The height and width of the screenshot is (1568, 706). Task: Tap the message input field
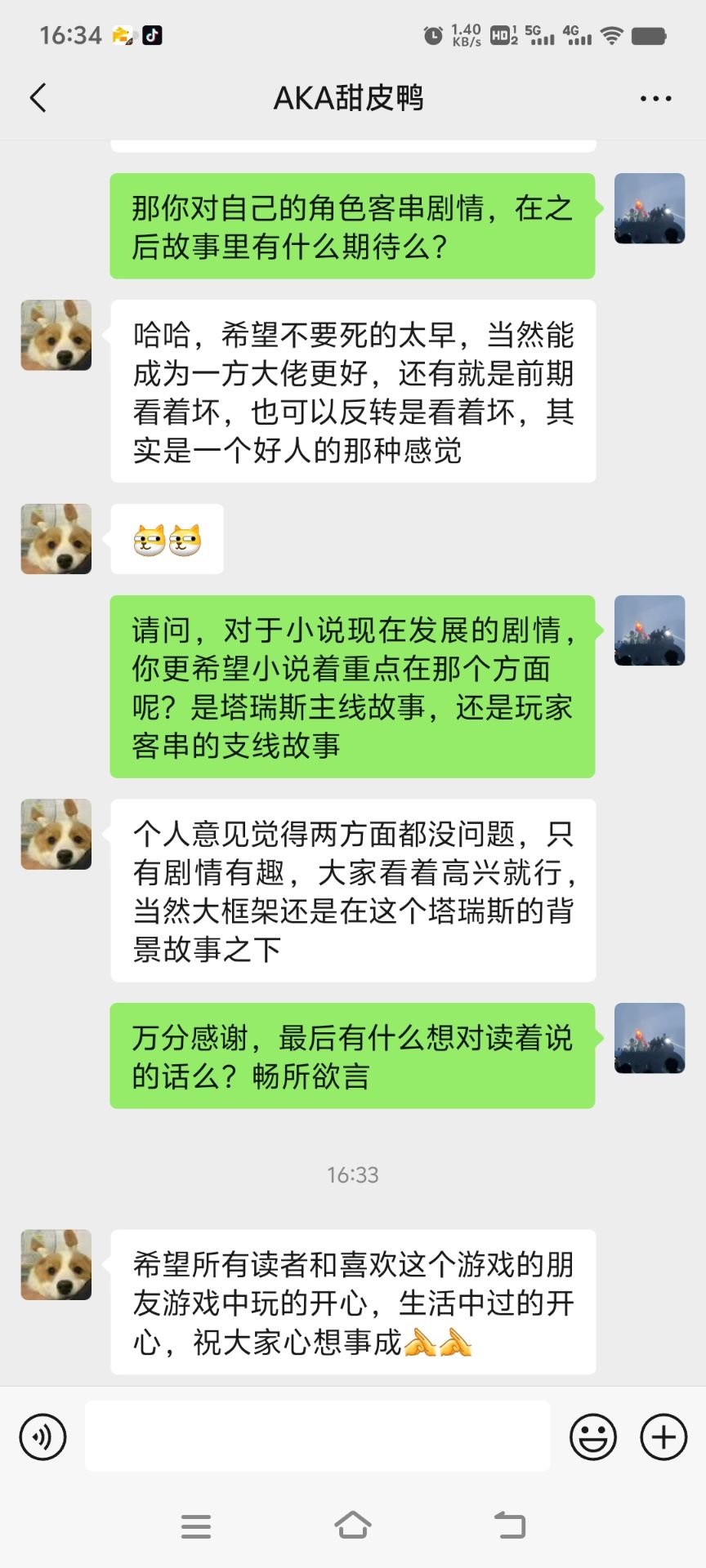(x=317, y=1437)
